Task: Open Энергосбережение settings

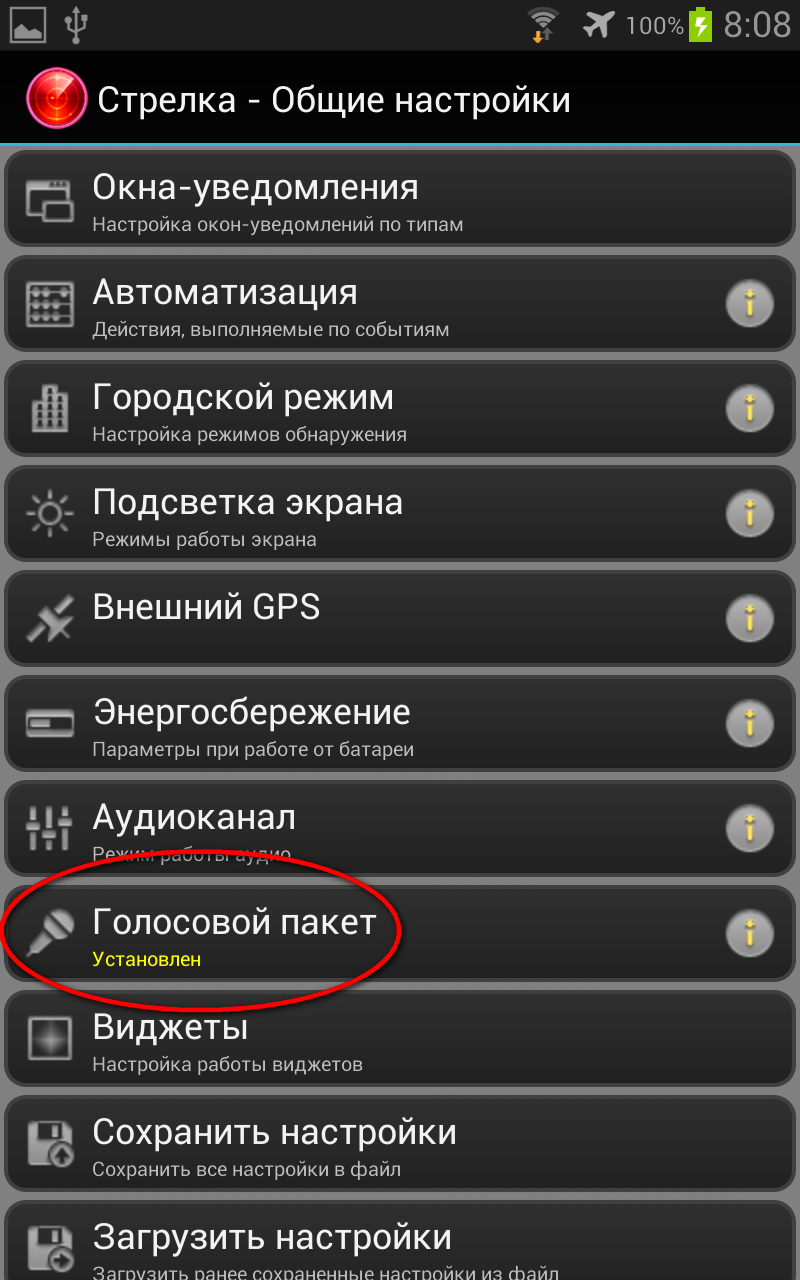Action: click(400, 724)
